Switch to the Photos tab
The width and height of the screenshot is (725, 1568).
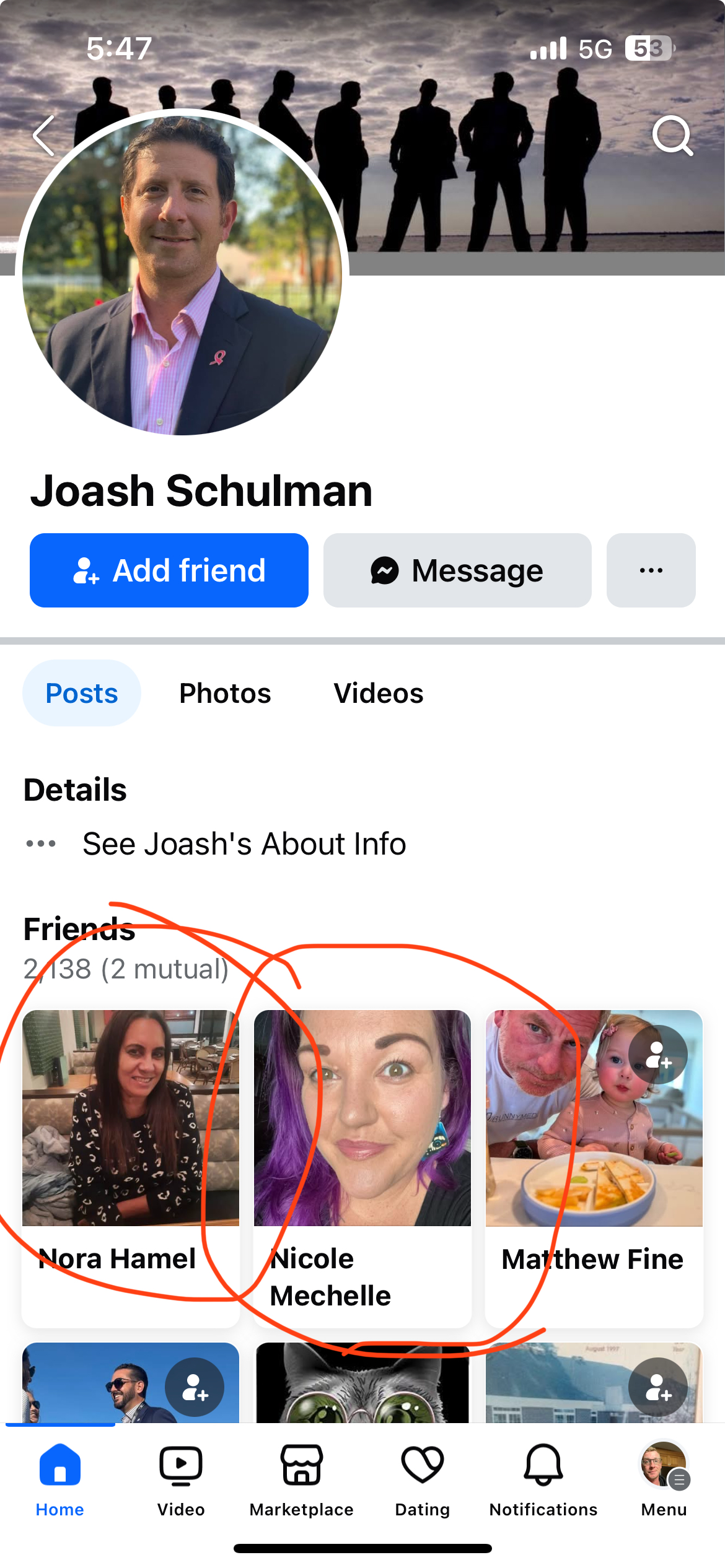point(225,693)
